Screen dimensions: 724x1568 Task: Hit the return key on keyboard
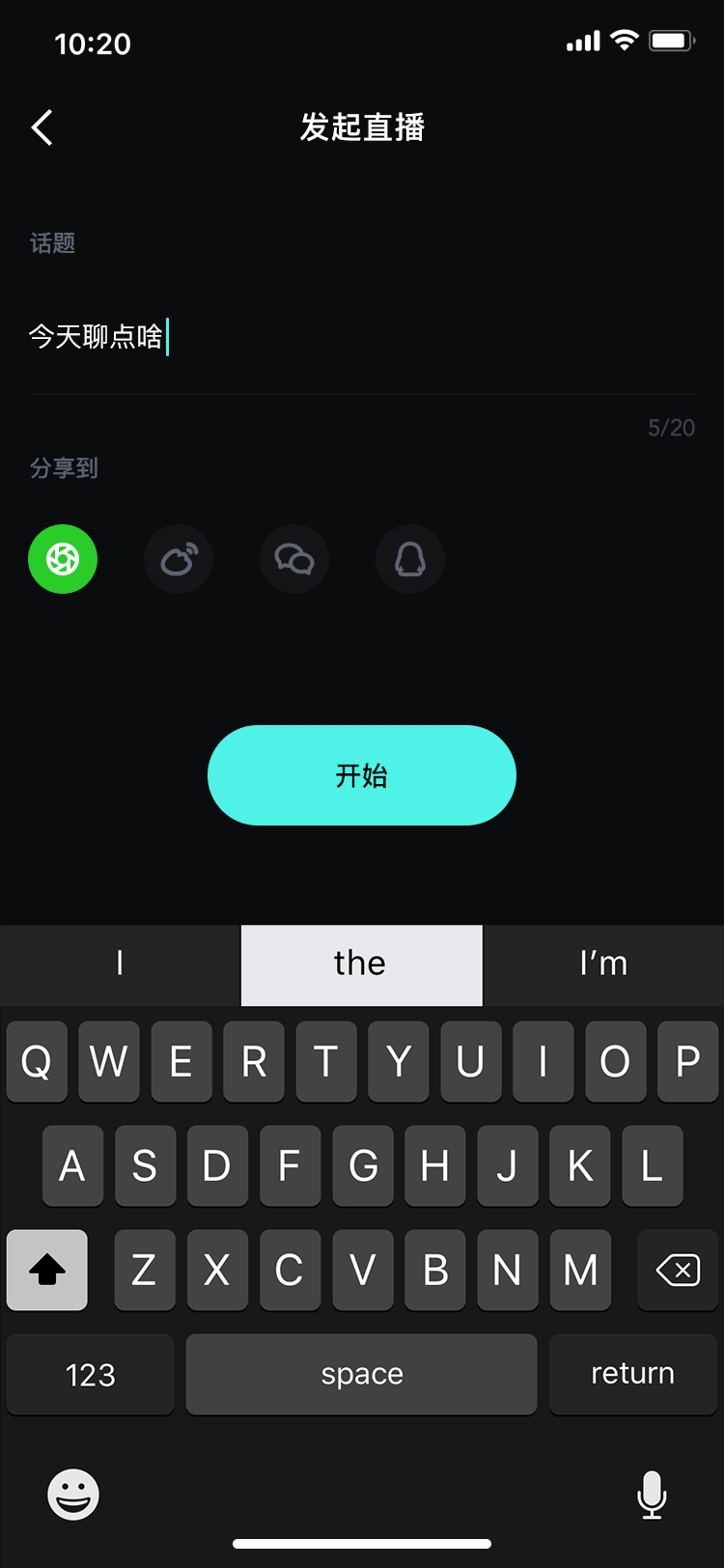point(633,1374)
